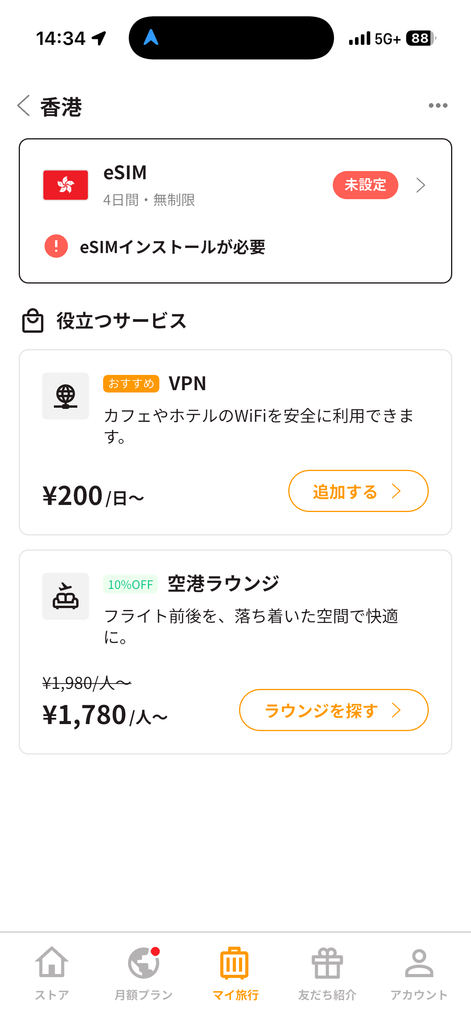The image size is (471, 1024).
Task: Switch to the 月額プラン tab
Action: tap(144, 974)
